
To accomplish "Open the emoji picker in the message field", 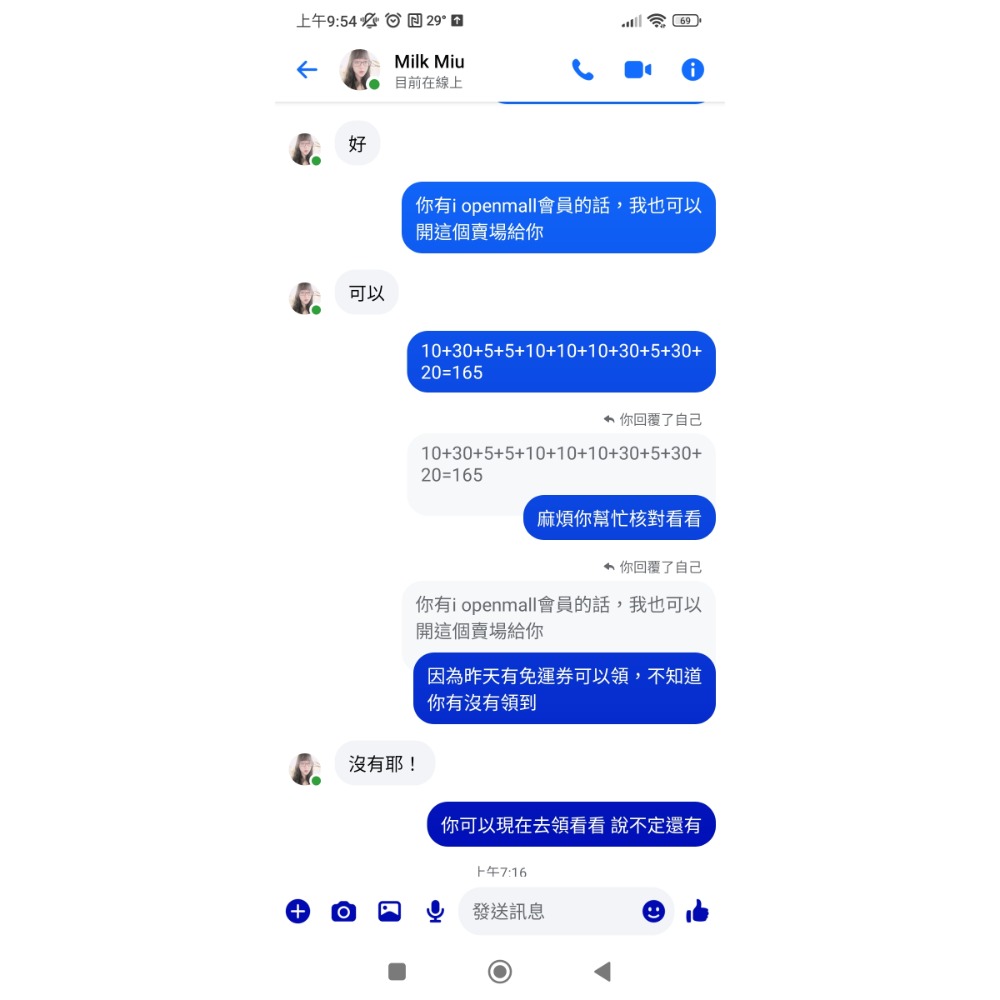I will (653, 911).
